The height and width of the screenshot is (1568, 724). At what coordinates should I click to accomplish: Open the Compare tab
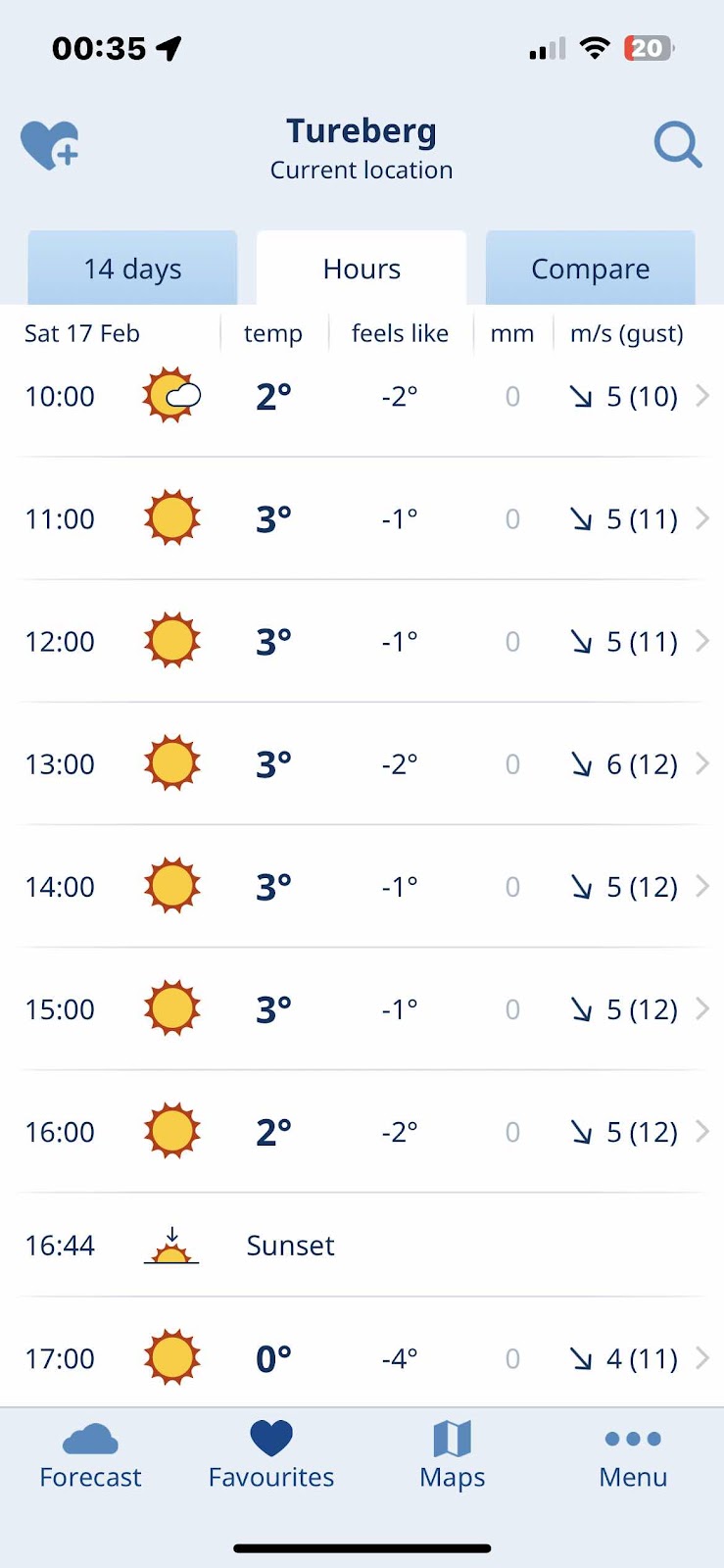(x=590, y=269)
